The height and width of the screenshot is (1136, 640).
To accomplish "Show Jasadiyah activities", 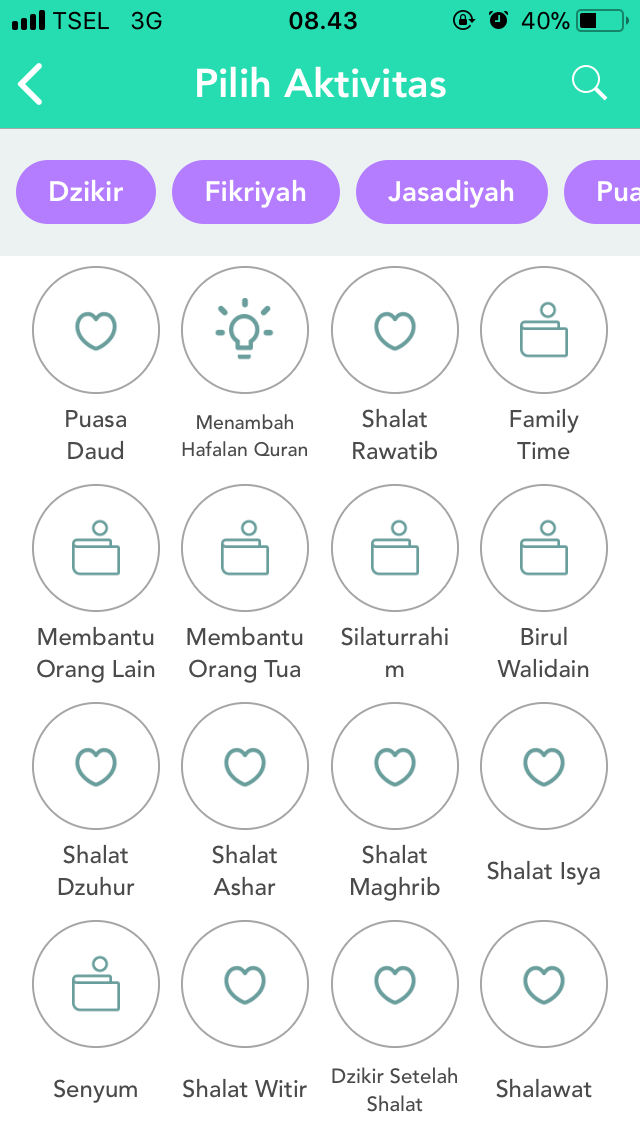I will 451,192.
